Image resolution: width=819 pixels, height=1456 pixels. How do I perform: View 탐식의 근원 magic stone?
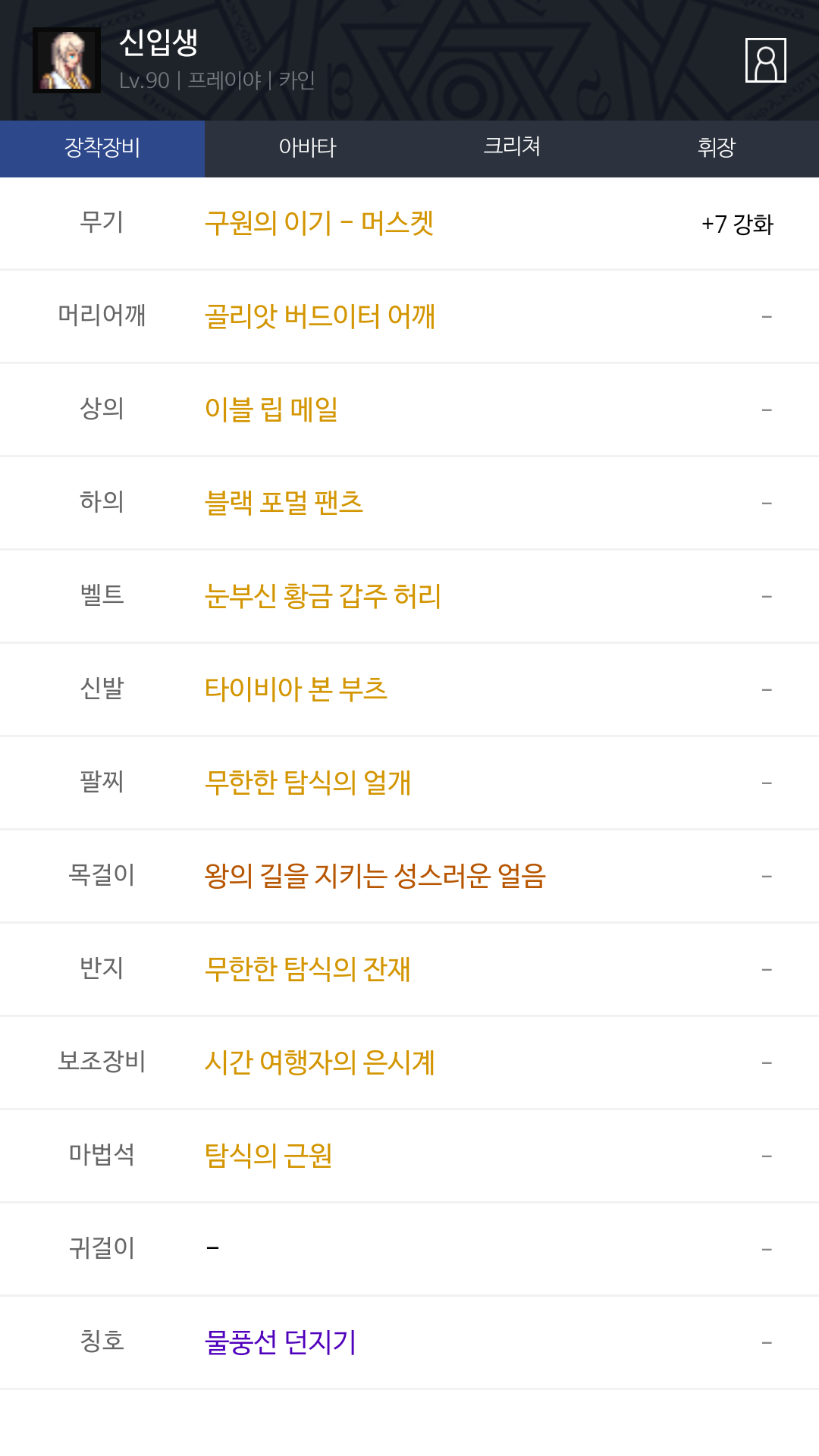(x=268, y=1156)
